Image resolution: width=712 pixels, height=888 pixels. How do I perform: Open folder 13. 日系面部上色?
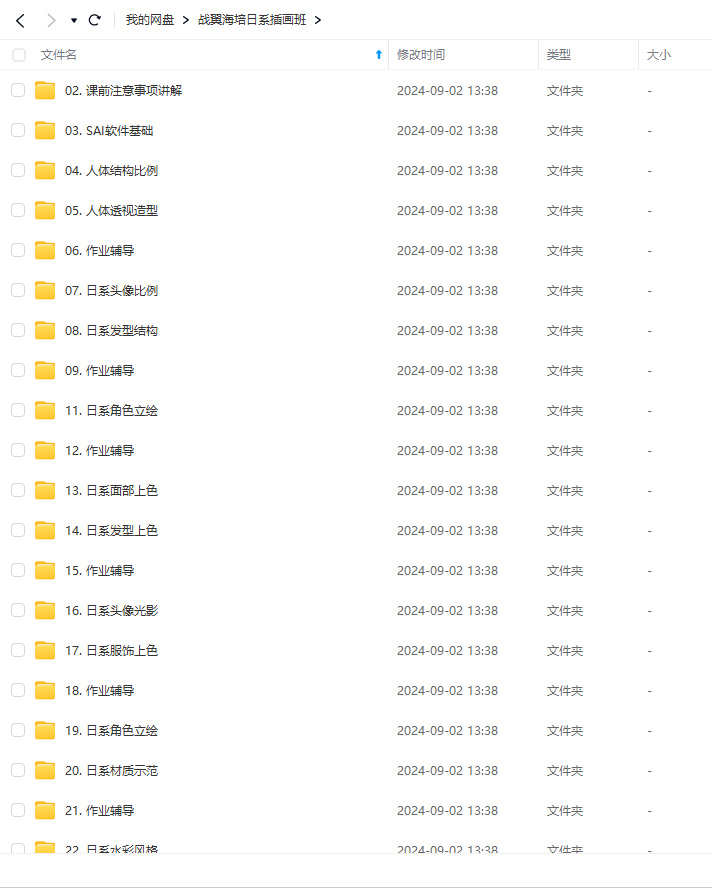click(111, 491)
